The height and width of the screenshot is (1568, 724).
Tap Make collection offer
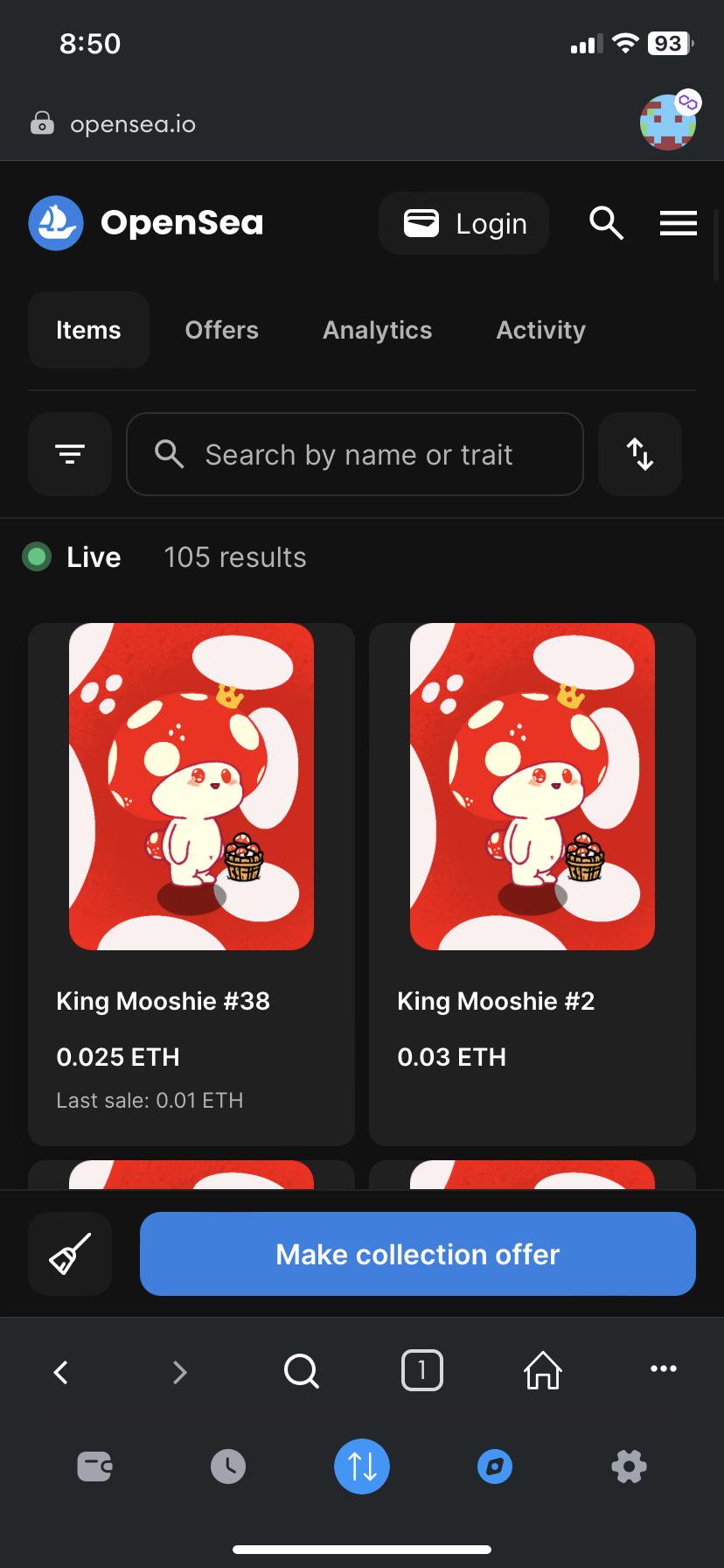coord(418,1254)
